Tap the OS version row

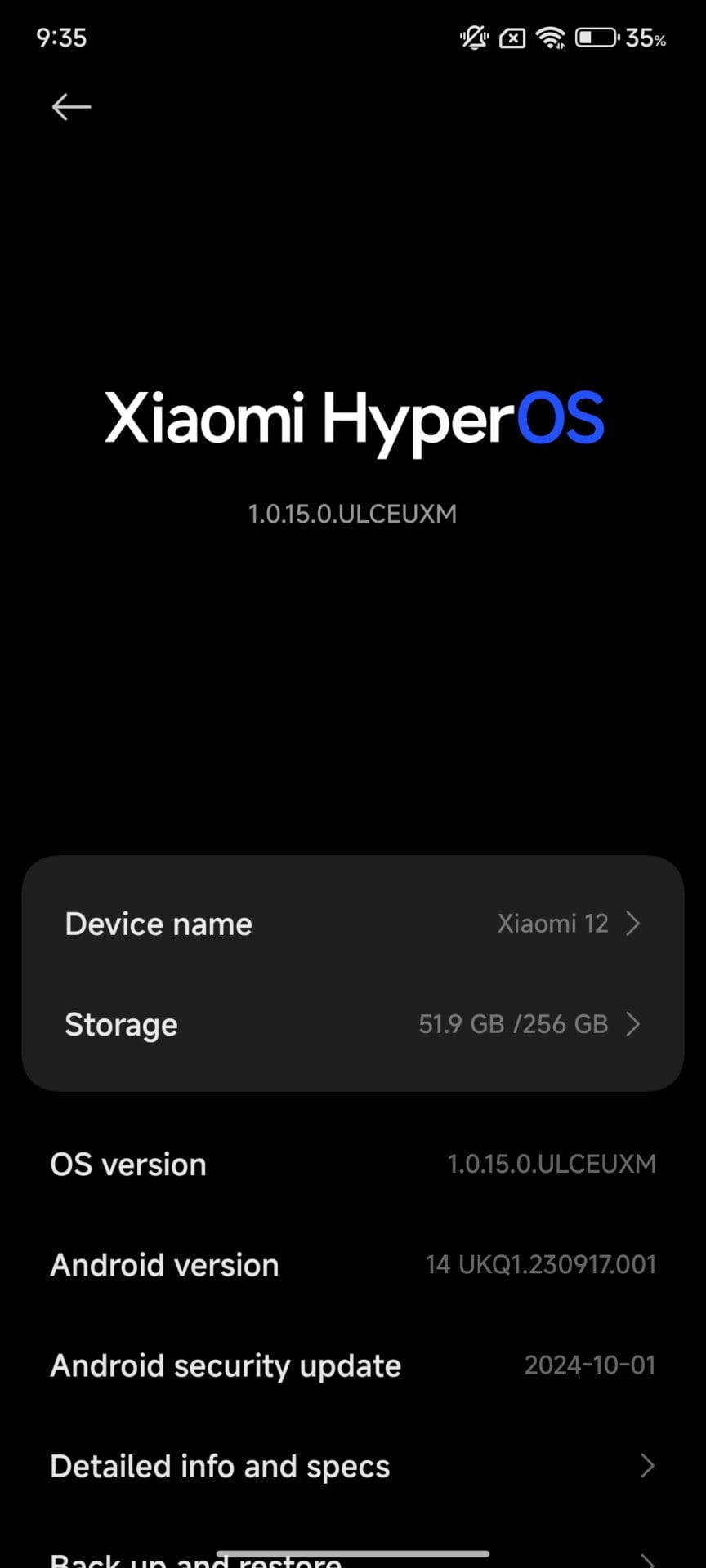[352, 1165]
